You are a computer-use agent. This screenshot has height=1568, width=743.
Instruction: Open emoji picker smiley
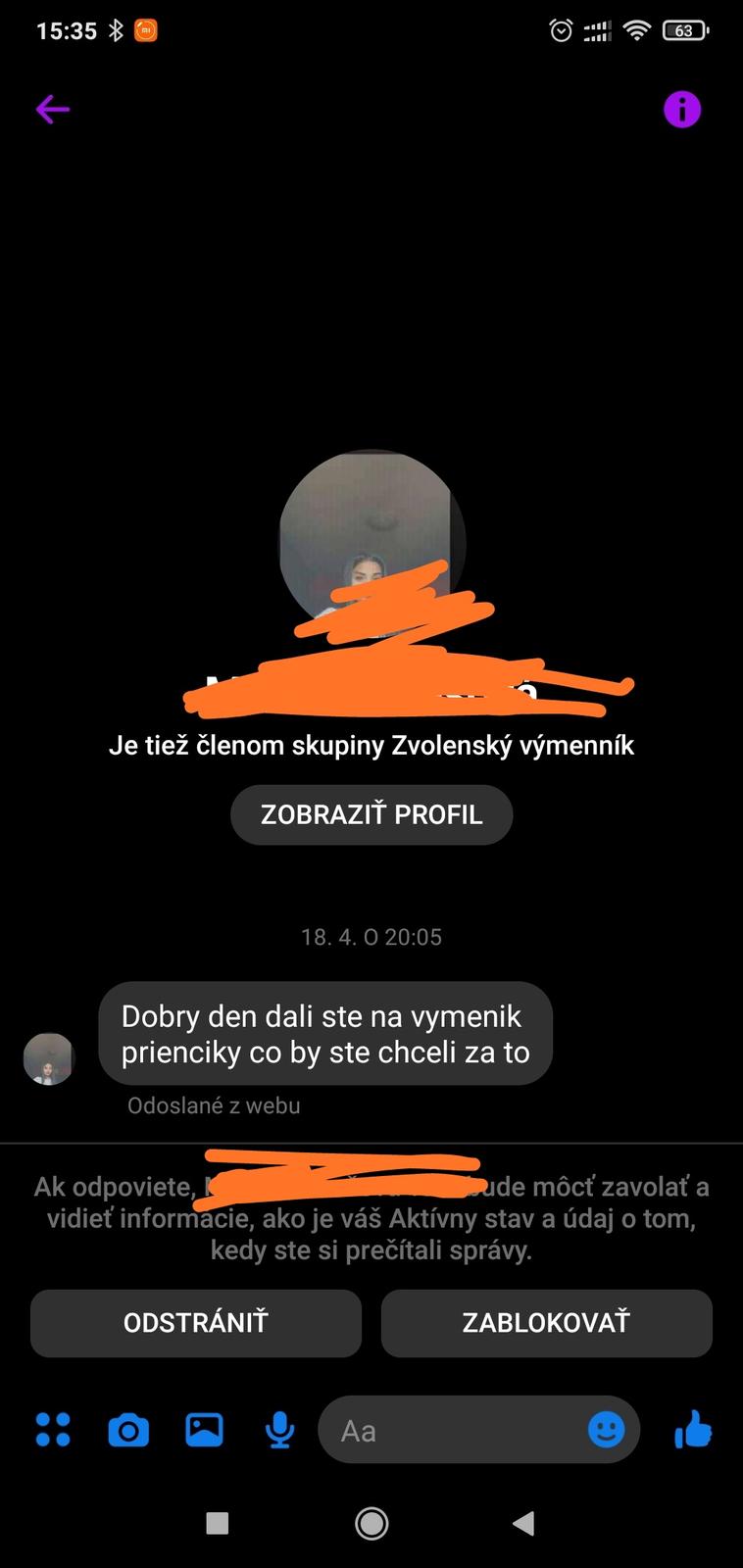coord(606,1430)
